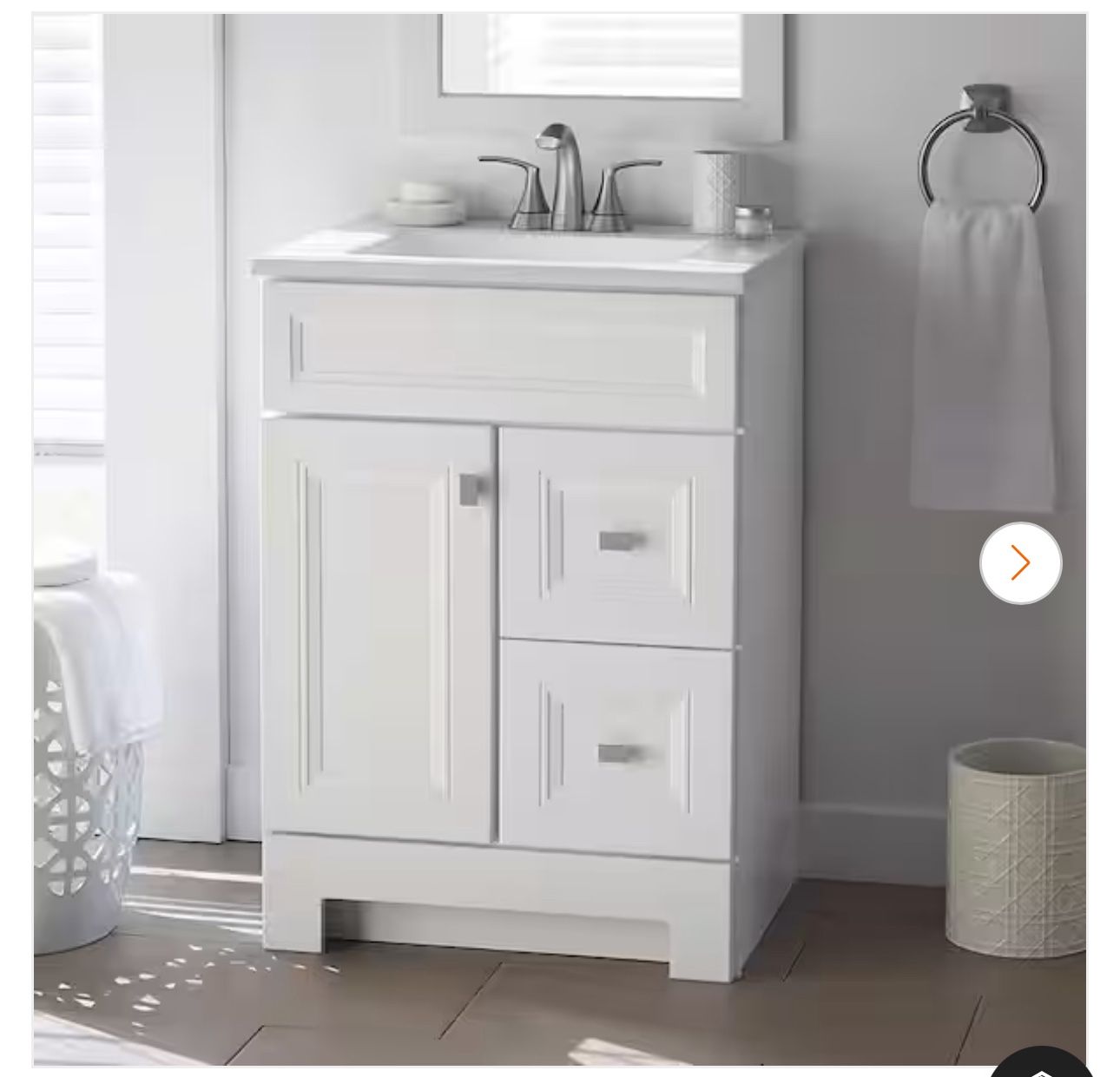This screenshot has height=1077, width=1120.
Task: Tap the black floating button at bottom corner
Action: pos(1044,1064)
